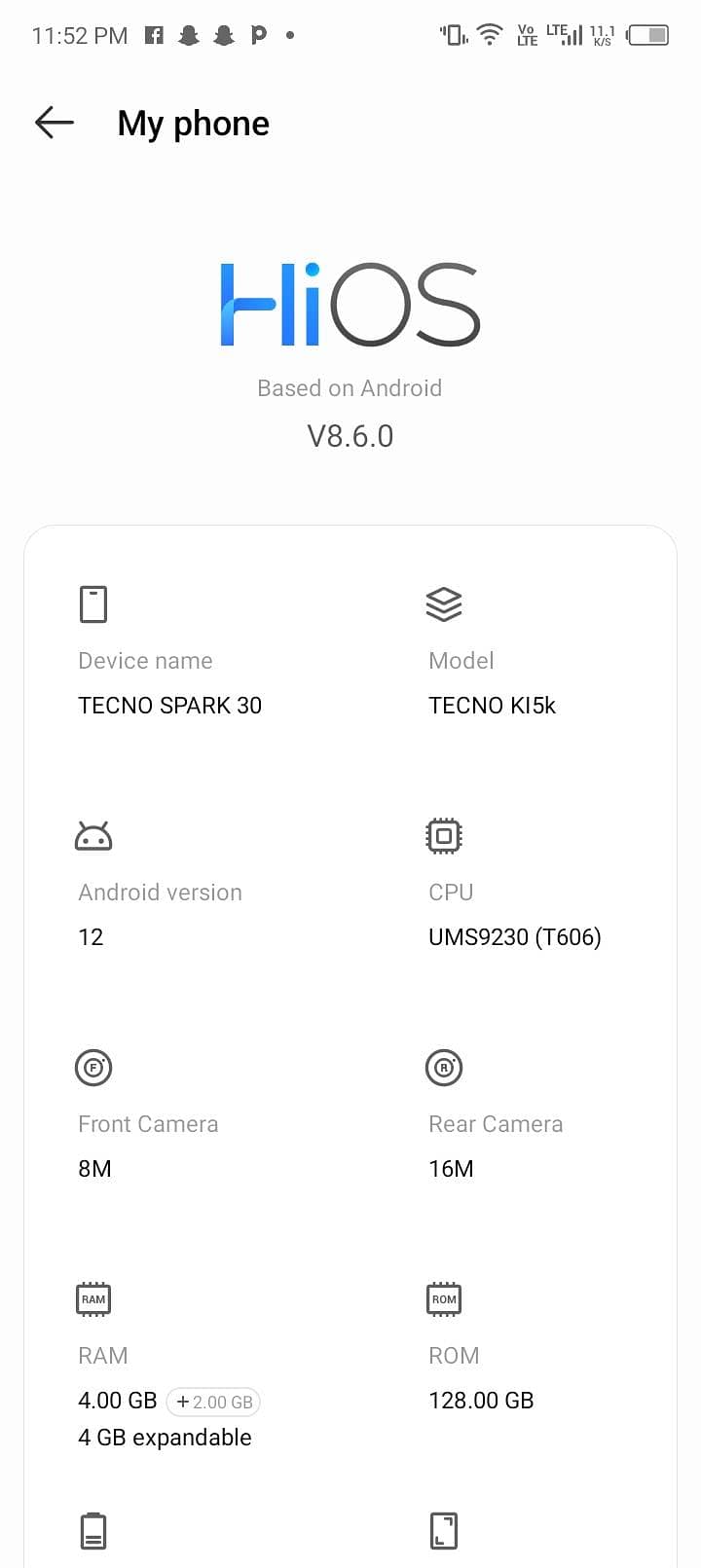Tap the Android robot icon
Screen dimensions: 701x1568
[92, 835]
